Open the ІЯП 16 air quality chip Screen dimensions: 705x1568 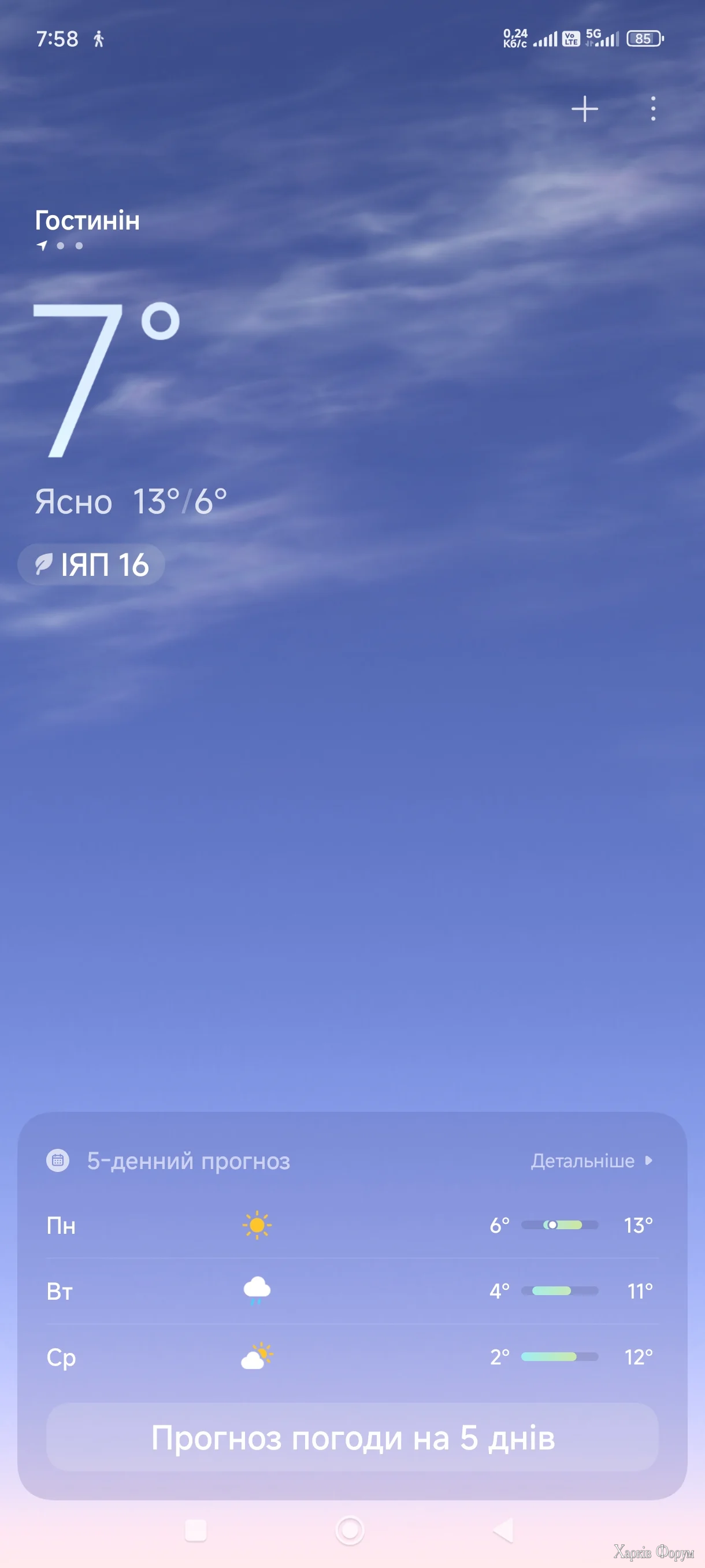coord(91,565)
